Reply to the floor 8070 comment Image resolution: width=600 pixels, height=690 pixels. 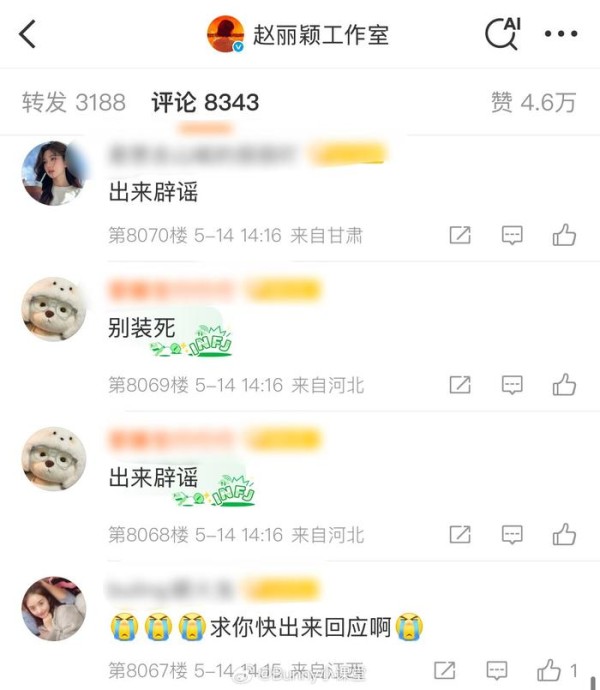(x=512, y=236)
